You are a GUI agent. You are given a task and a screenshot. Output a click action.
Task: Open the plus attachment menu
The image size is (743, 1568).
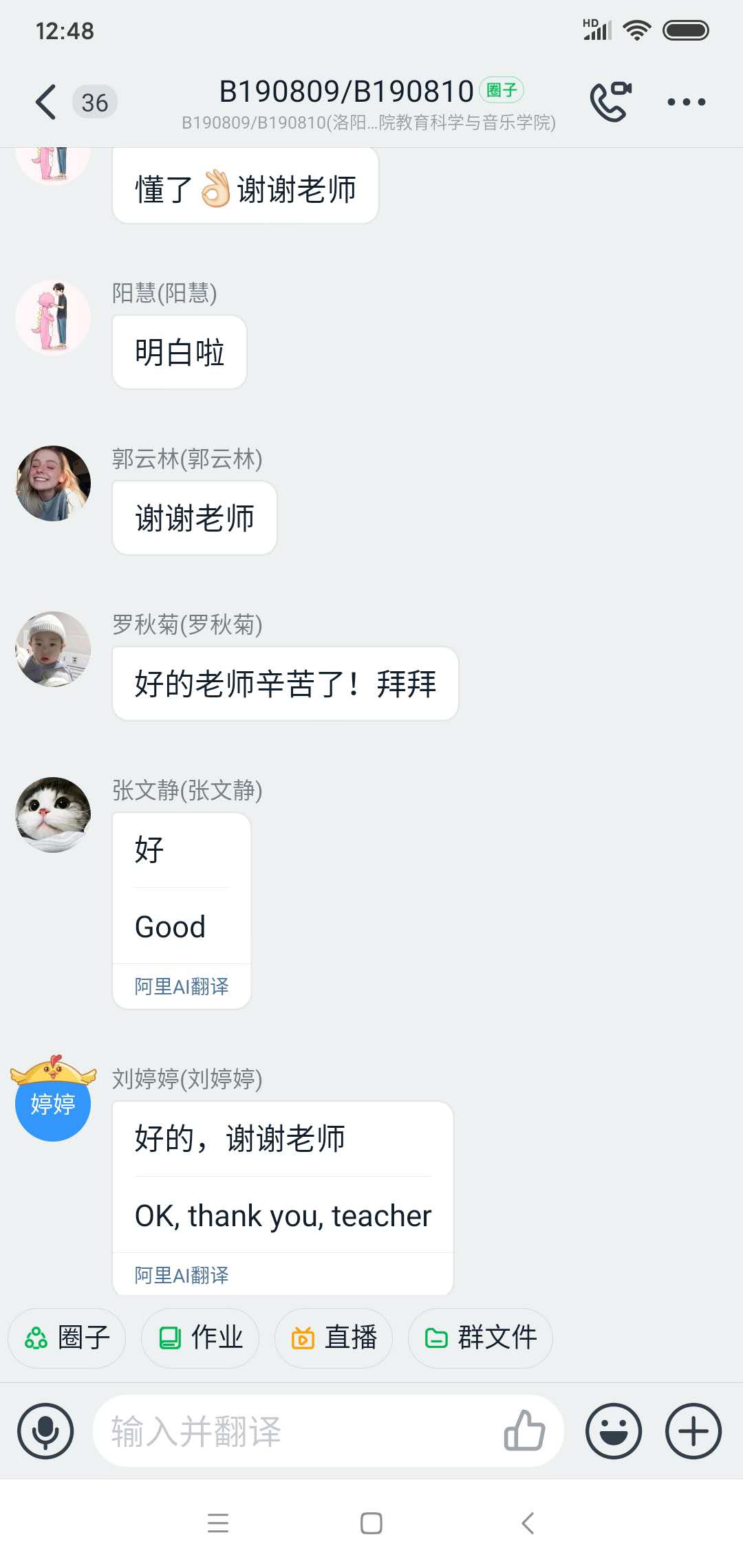693,1431
